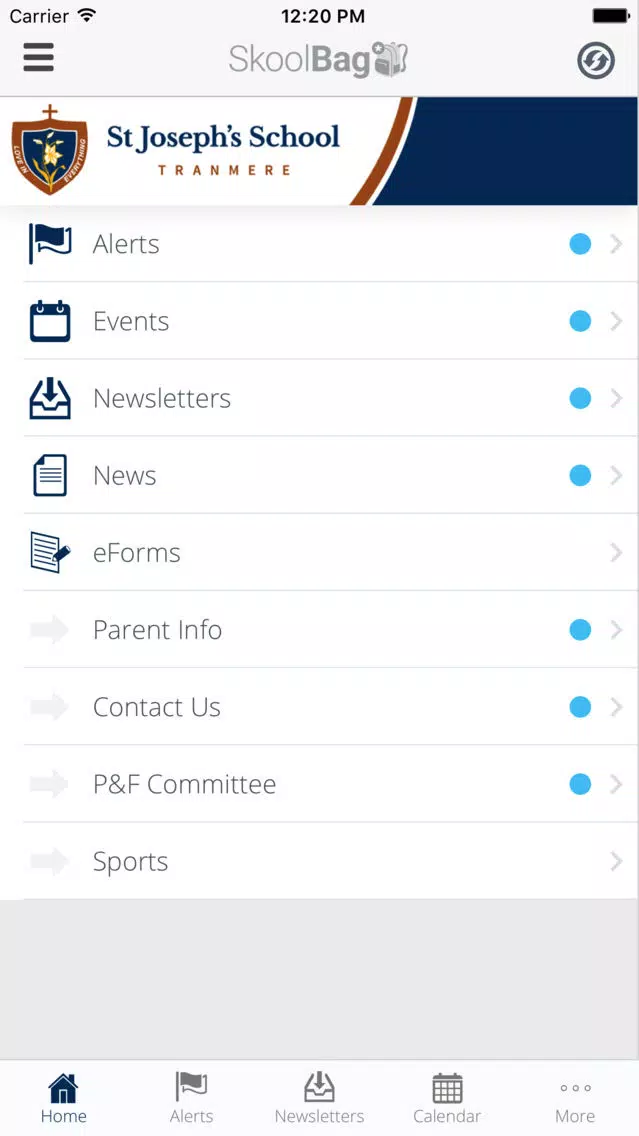Switch to the Home tab
This screenshot has height=1136, width=639.
coord(64,1098)
